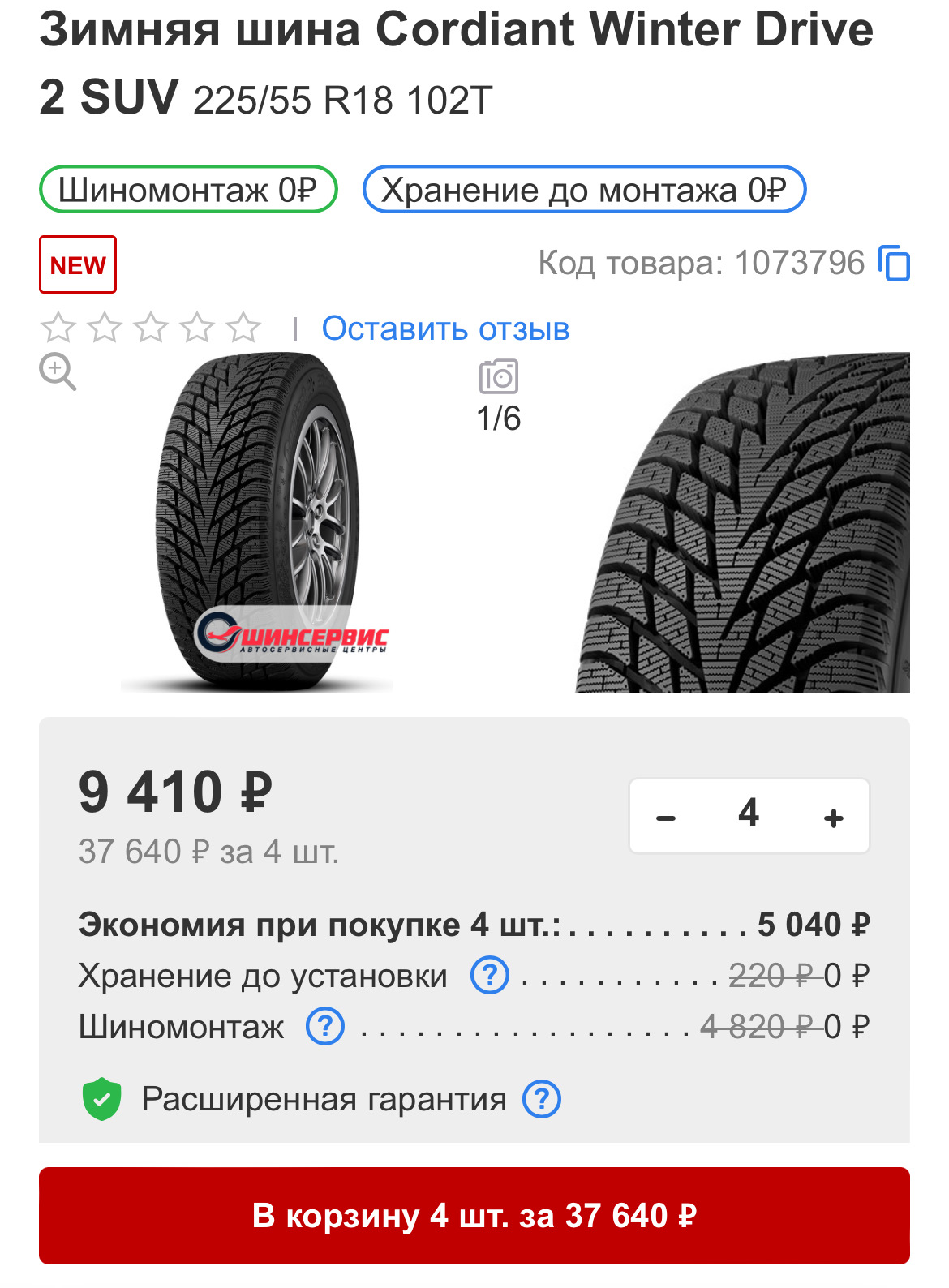Copy the product code 1073796

point(895,264)
